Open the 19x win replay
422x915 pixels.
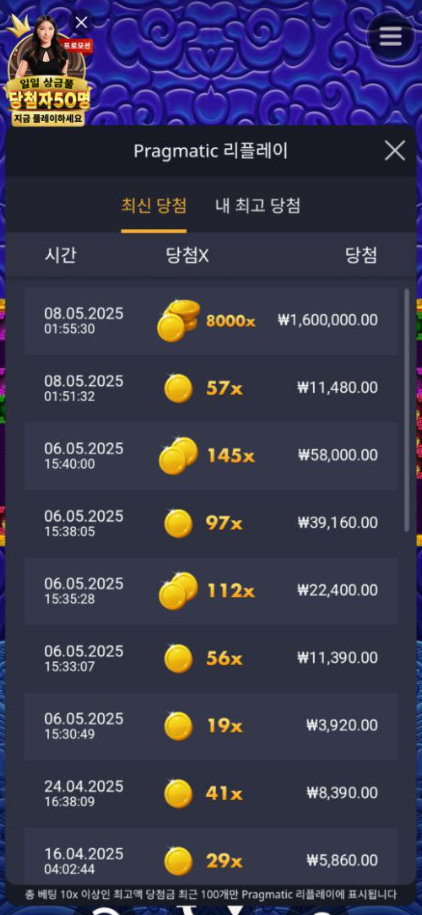pyautogui.click(x=211, y=727)
